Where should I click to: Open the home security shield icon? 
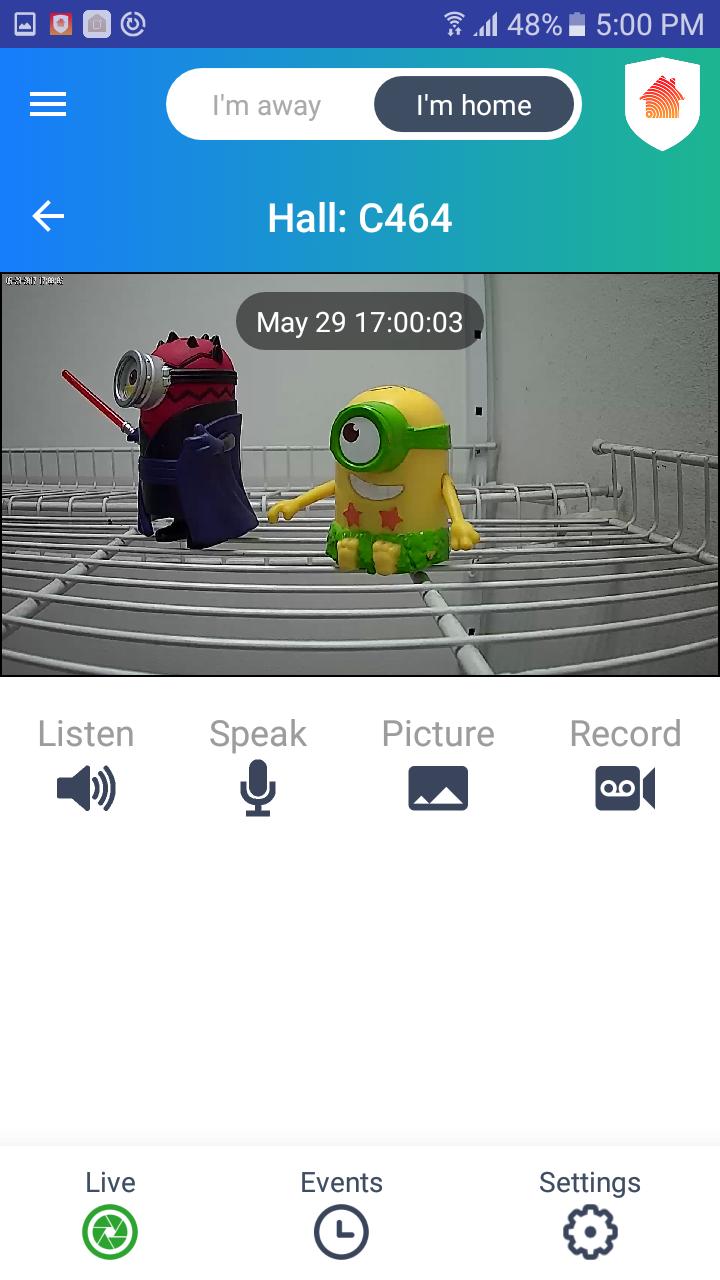click(x=661, y=104)
